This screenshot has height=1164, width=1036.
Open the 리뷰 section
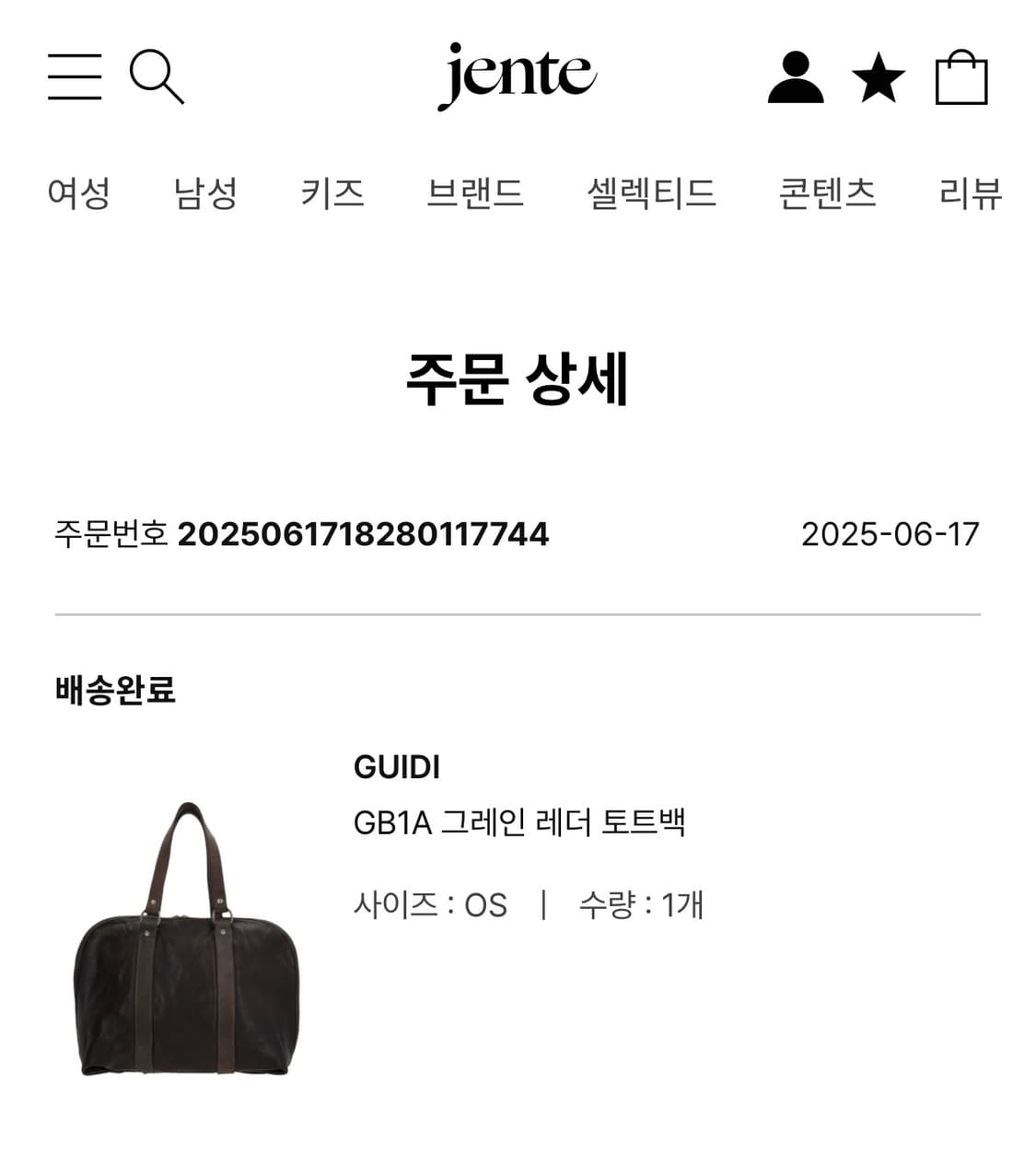(x=970, y=192)
